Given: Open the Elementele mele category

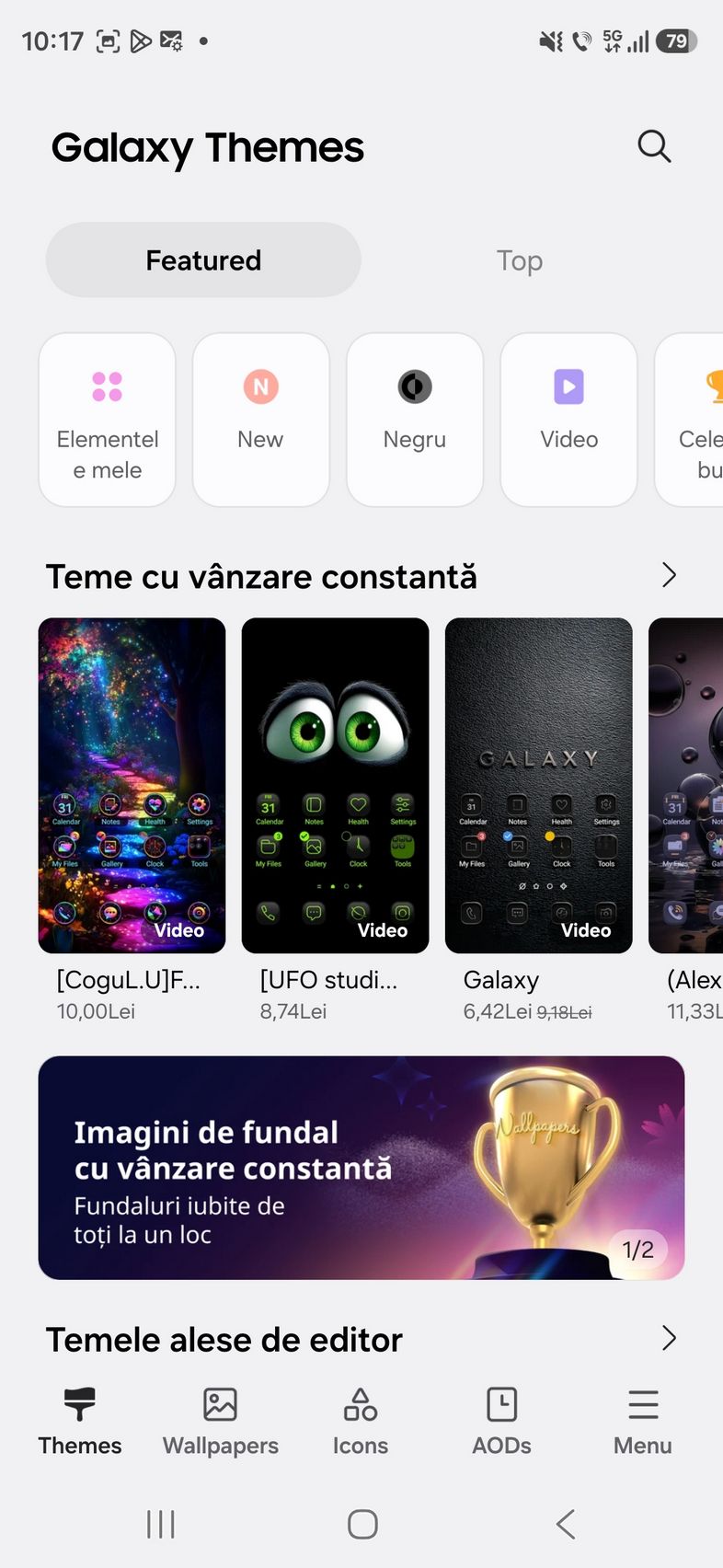Looking at the screenshot, I should point(108,420).
